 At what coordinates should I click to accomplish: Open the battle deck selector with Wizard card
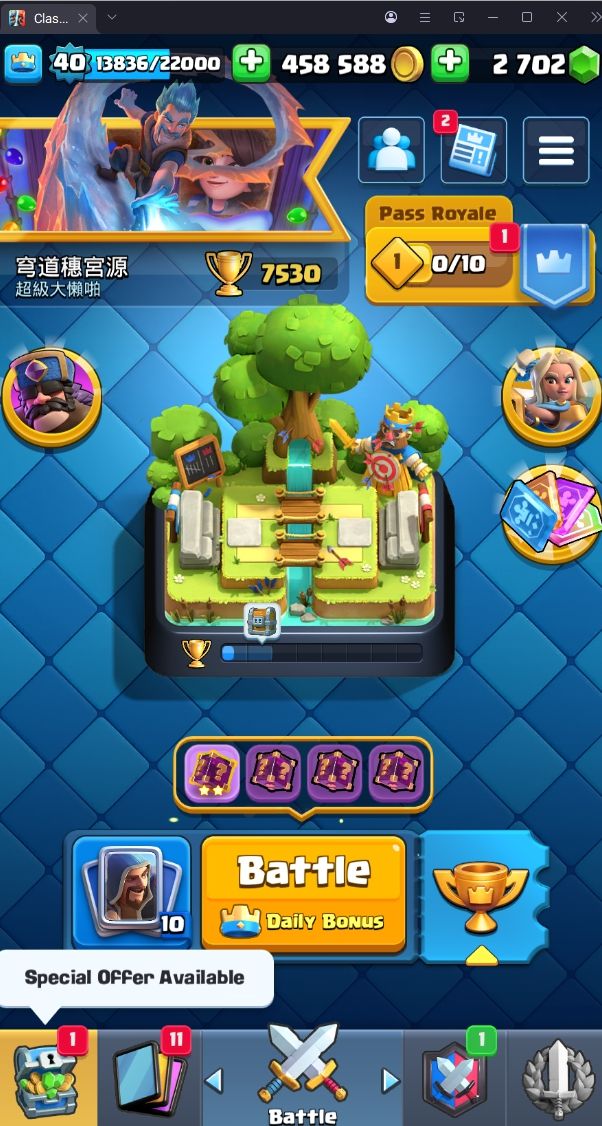131,891
